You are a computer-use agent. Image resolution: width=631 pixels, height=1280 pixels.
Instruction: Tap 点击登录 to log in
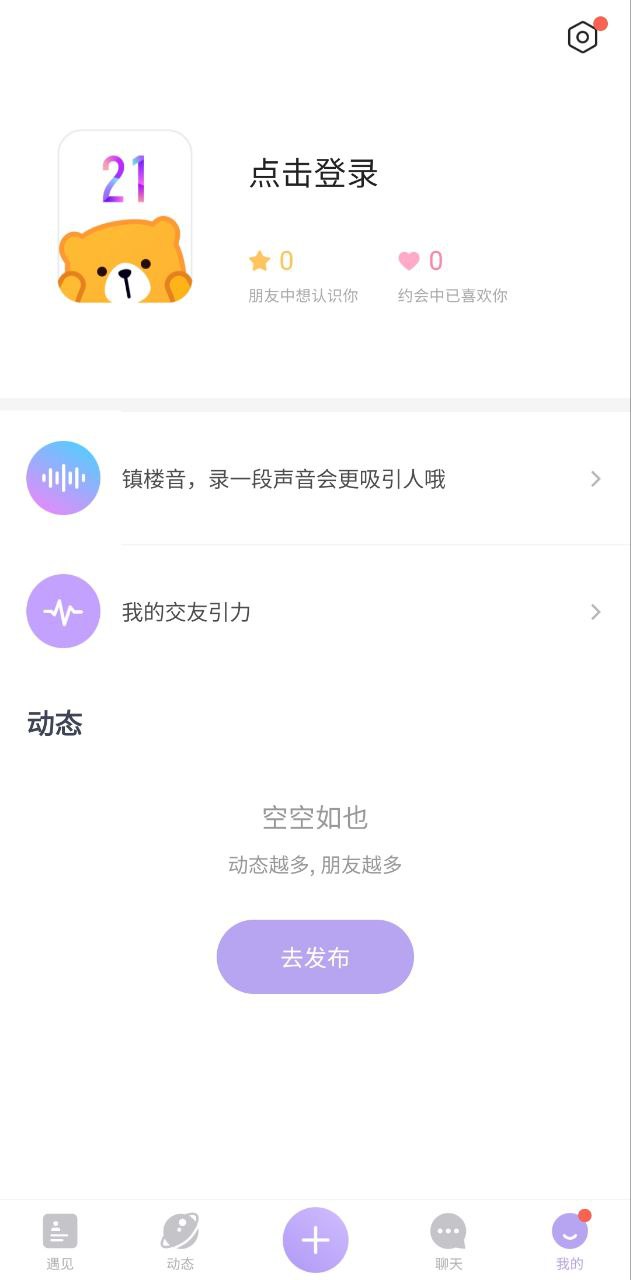(x=314, y=174)
